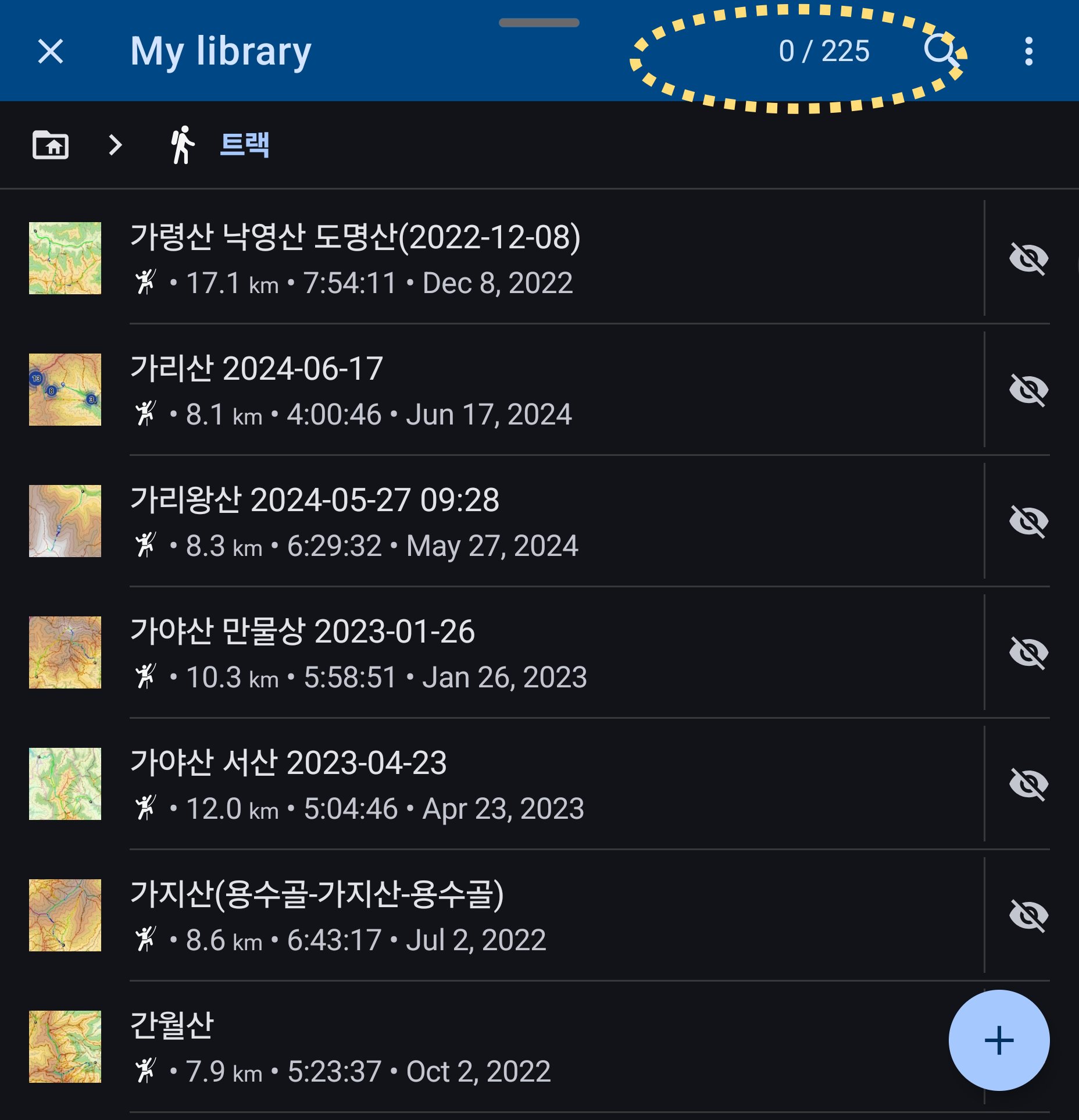Toggle visibility of 가야산 만물상 track

tap(1028, 652)
